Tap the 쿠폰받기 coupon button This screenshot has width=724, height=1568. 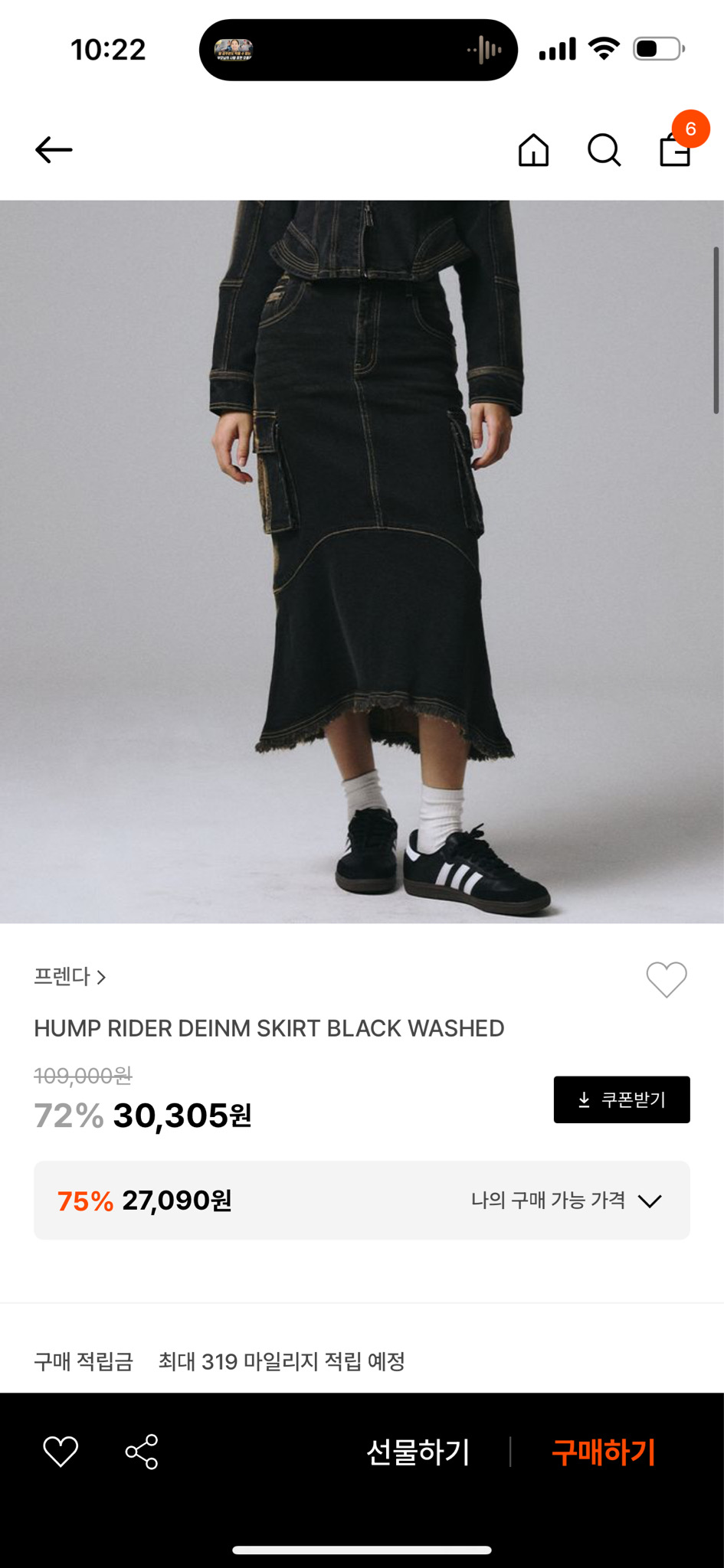click(x=621, y=1099)
